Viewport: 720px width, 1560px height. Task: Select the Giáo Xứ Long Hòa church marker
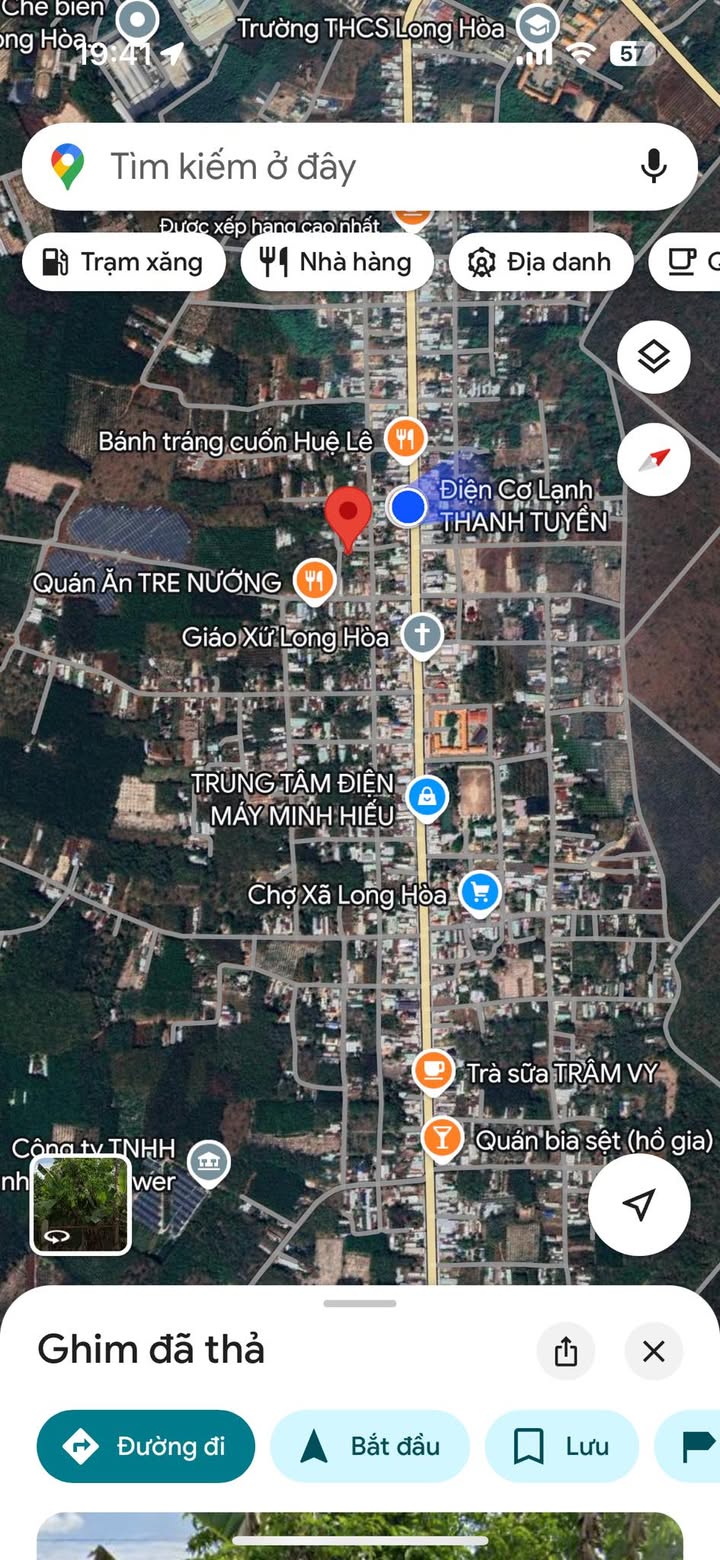tap(422, 634)
